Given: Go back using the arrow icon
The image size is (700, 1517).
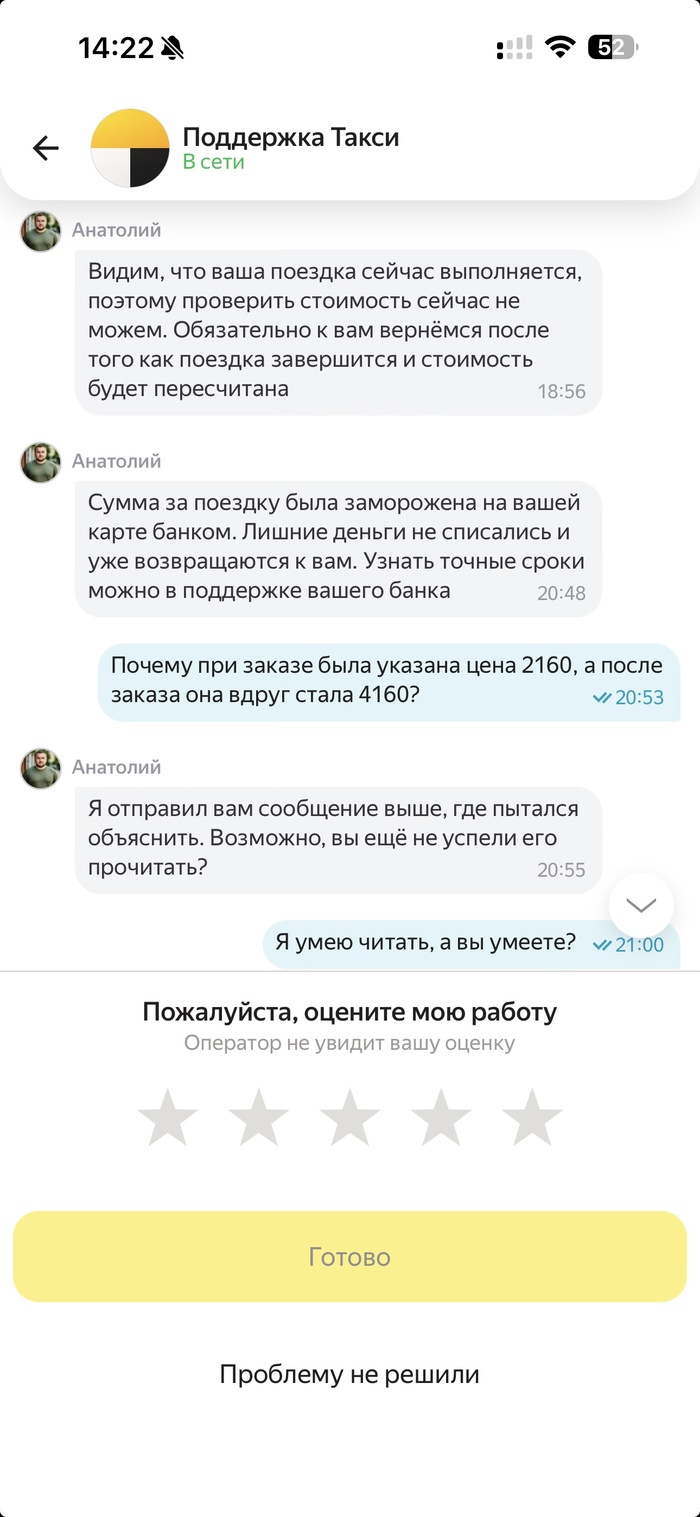Looking at the screenshot, I should click(46, 149).
